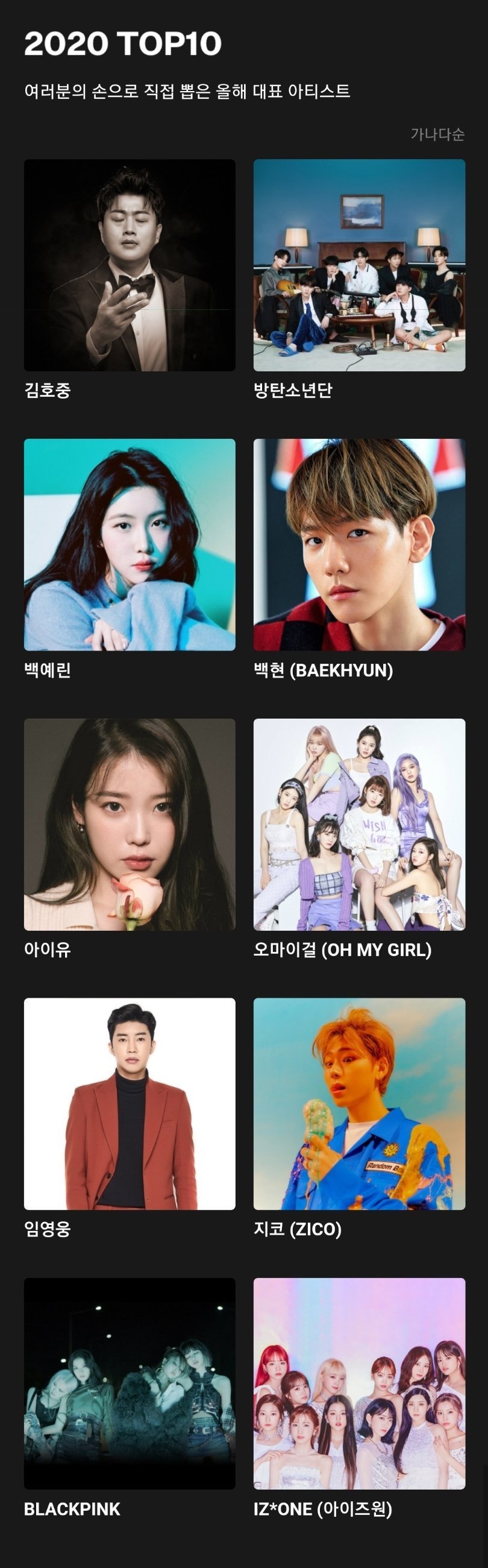The image size is (488, 1568).
Task: Open 백현 (BAEKHYUN) artist tile
Action: [359, 545]
